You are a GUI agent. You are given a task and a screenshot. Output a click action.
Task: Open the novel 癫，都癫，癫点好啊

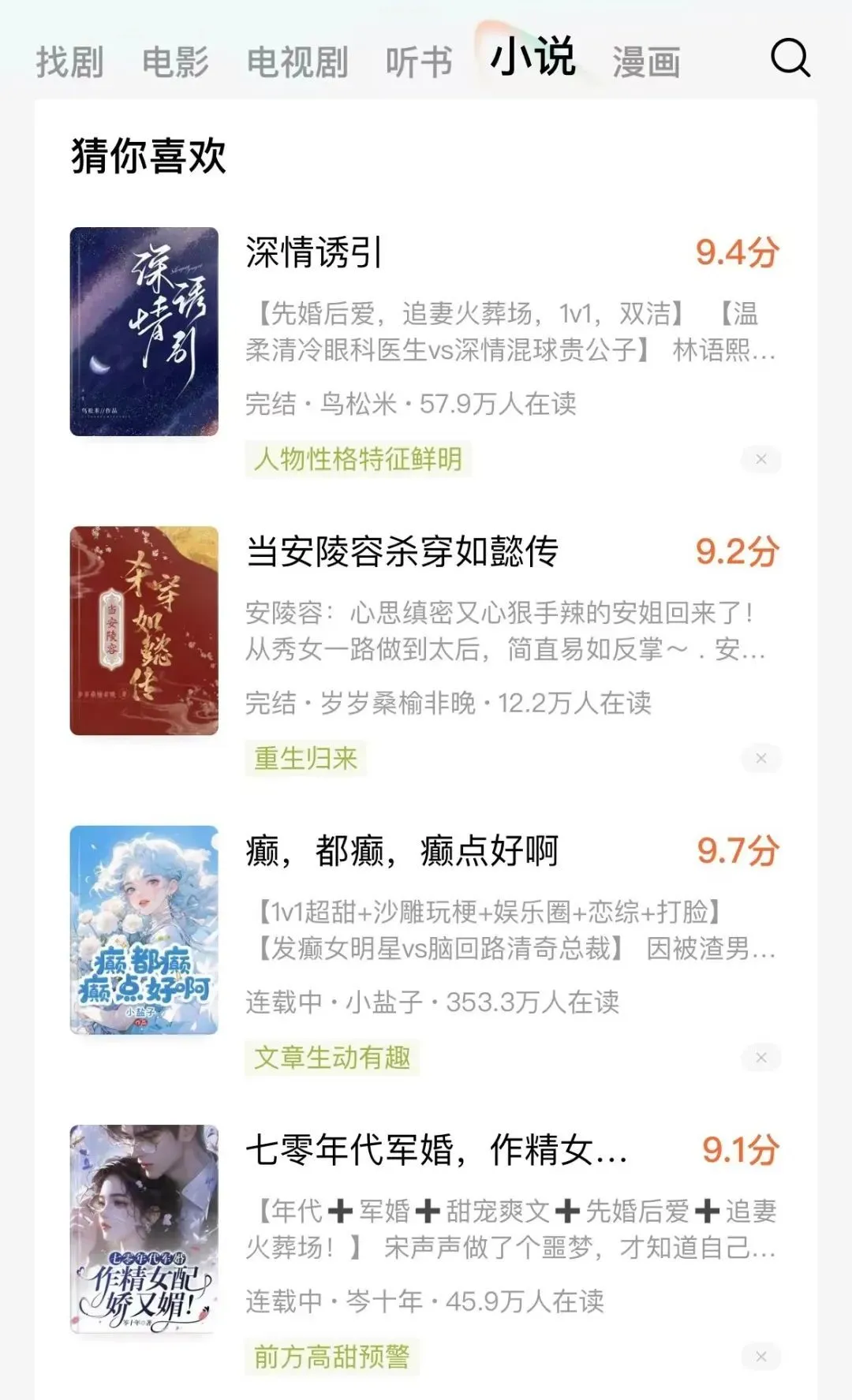pyautogui.click(x=402, y=850)
